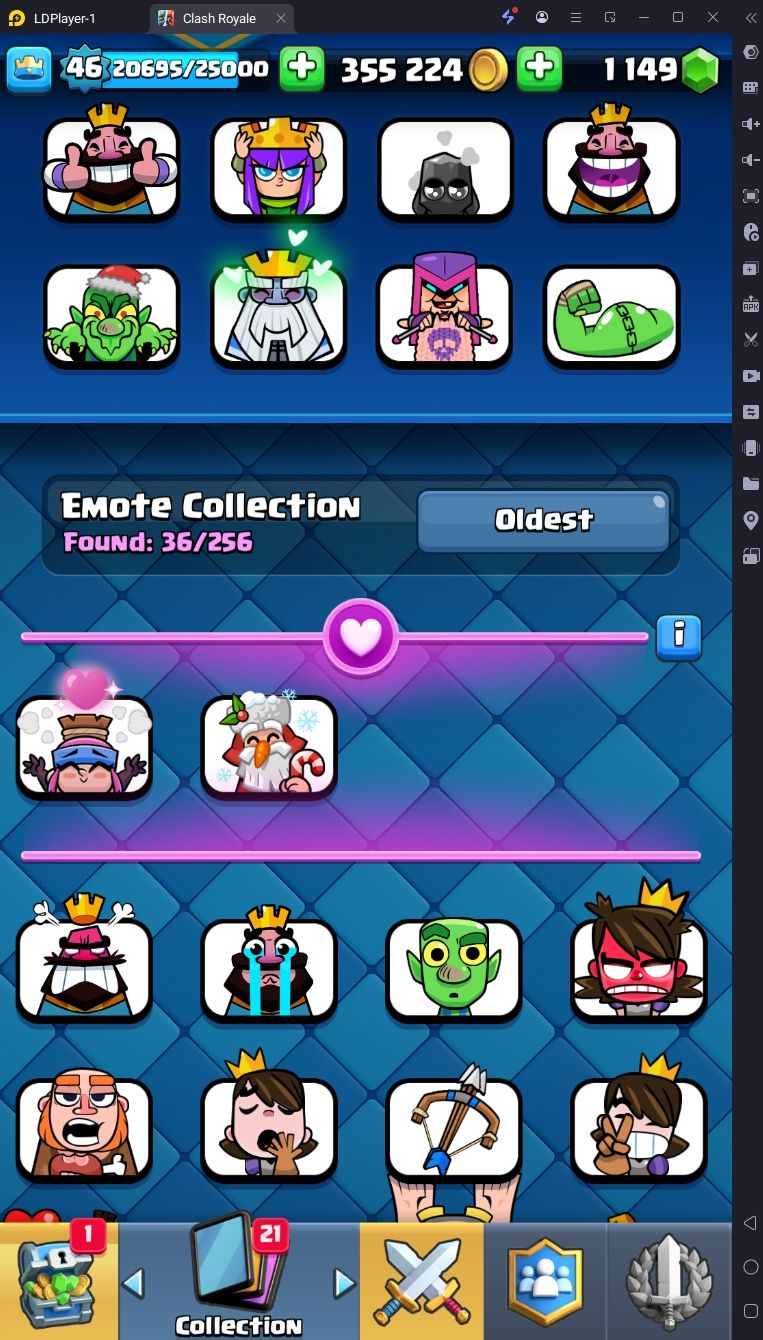Select the green flexing arm emote
This screenshot has height=1340, width=763.
611,314
